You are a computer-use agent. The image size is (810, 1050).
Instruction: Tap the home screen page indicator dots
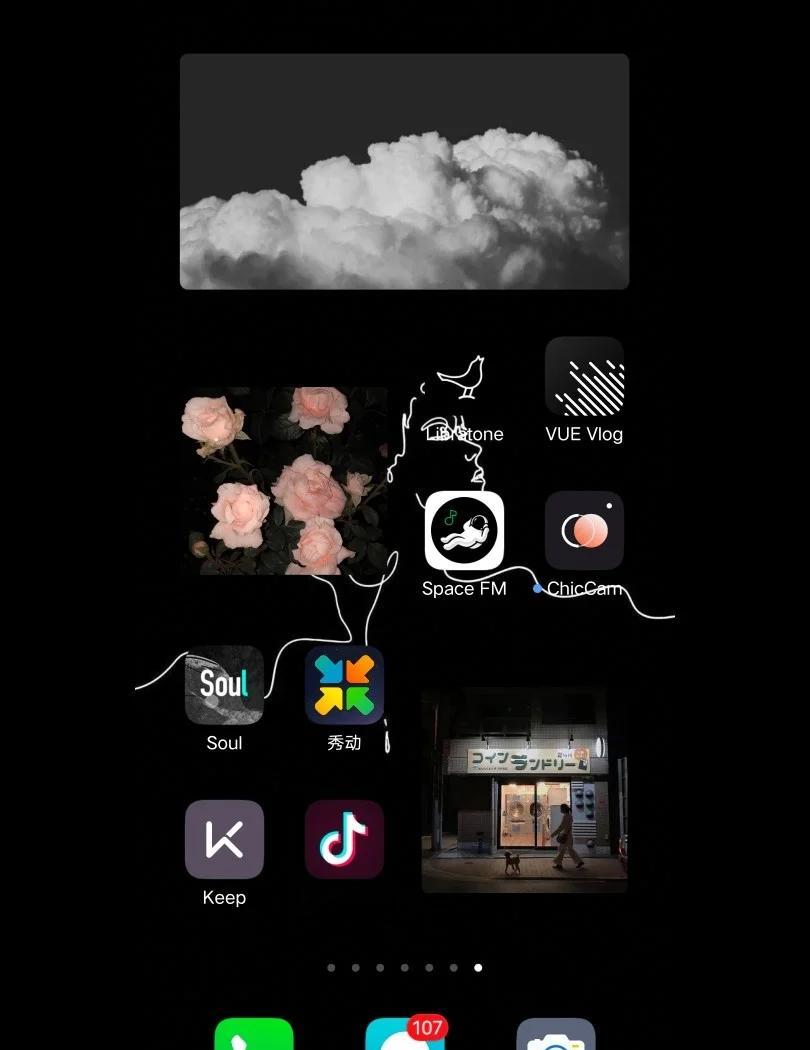[404, 967]
